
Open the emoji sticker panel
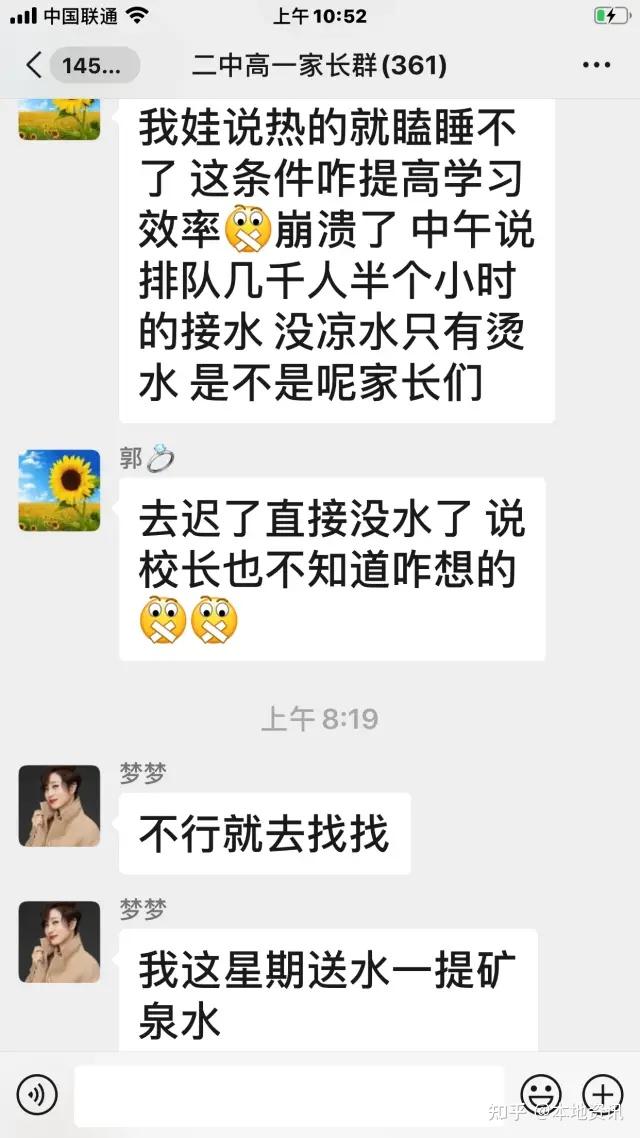click(542, 1096)
